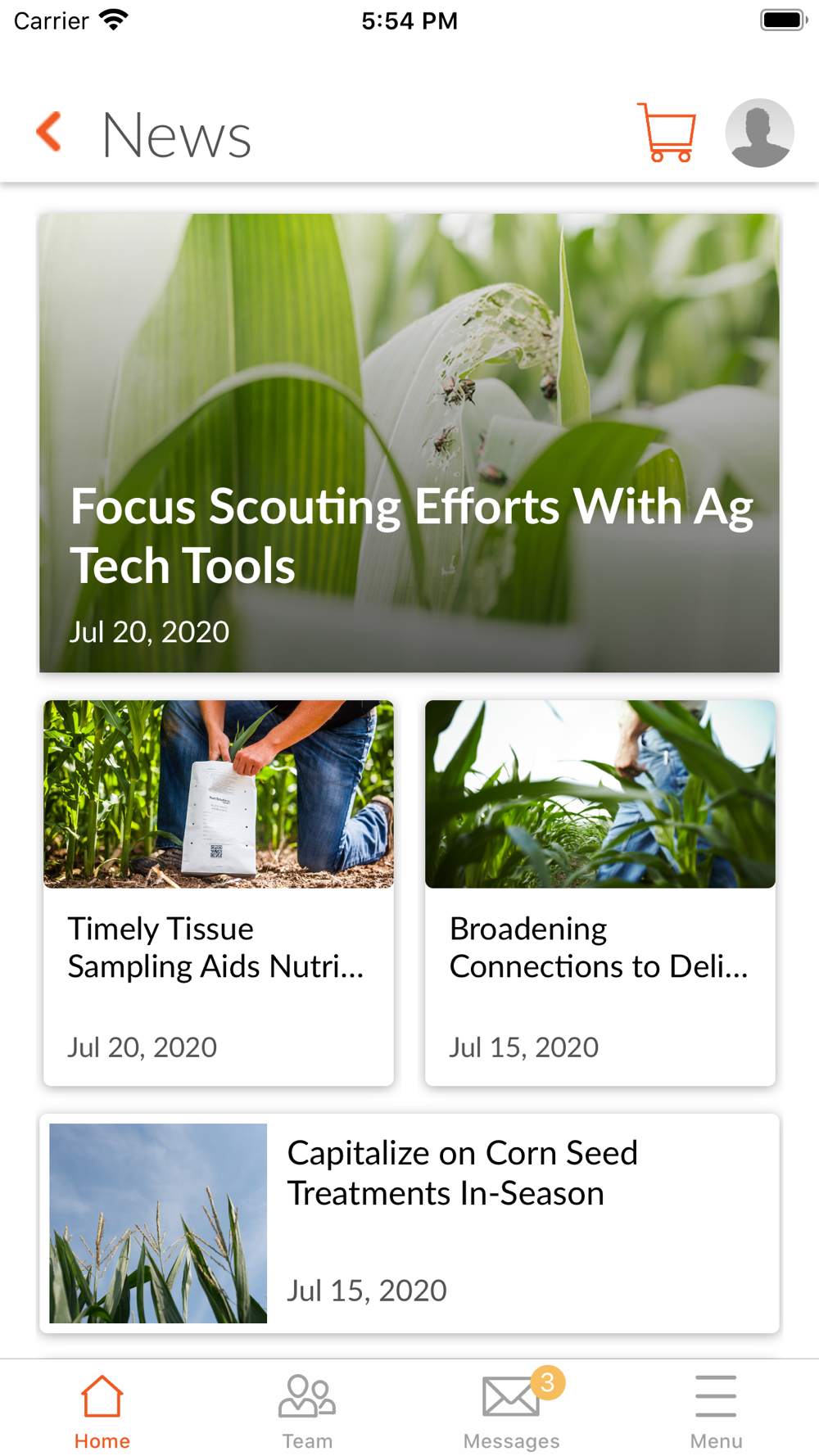Open Focus Scouting Efforts With Ag Tech Tools article
The height and width of the screenshot is (1456, 819).
click(x=409, y=443)
